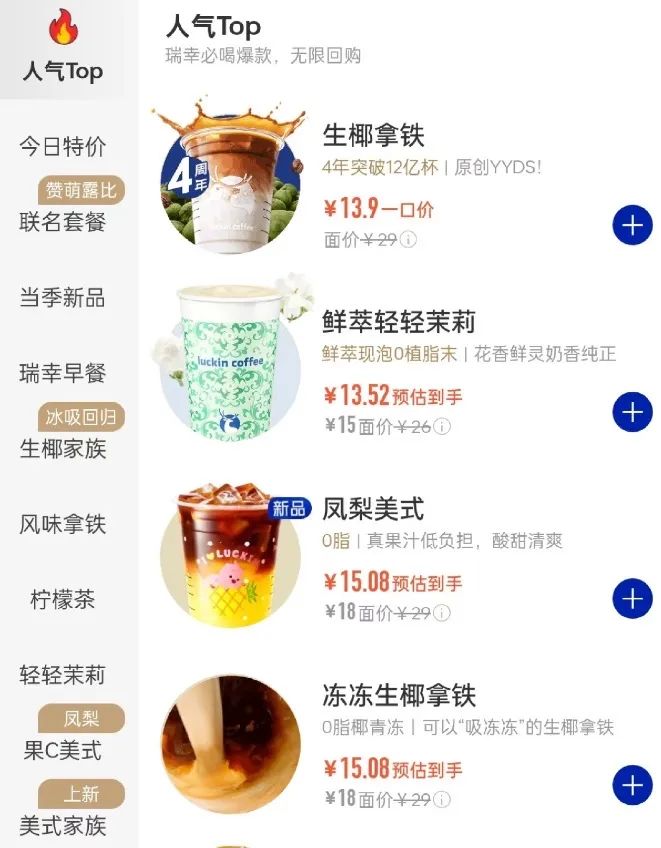
Task: Select 风味拿铁 category
Action: click(x=63, y=524)
